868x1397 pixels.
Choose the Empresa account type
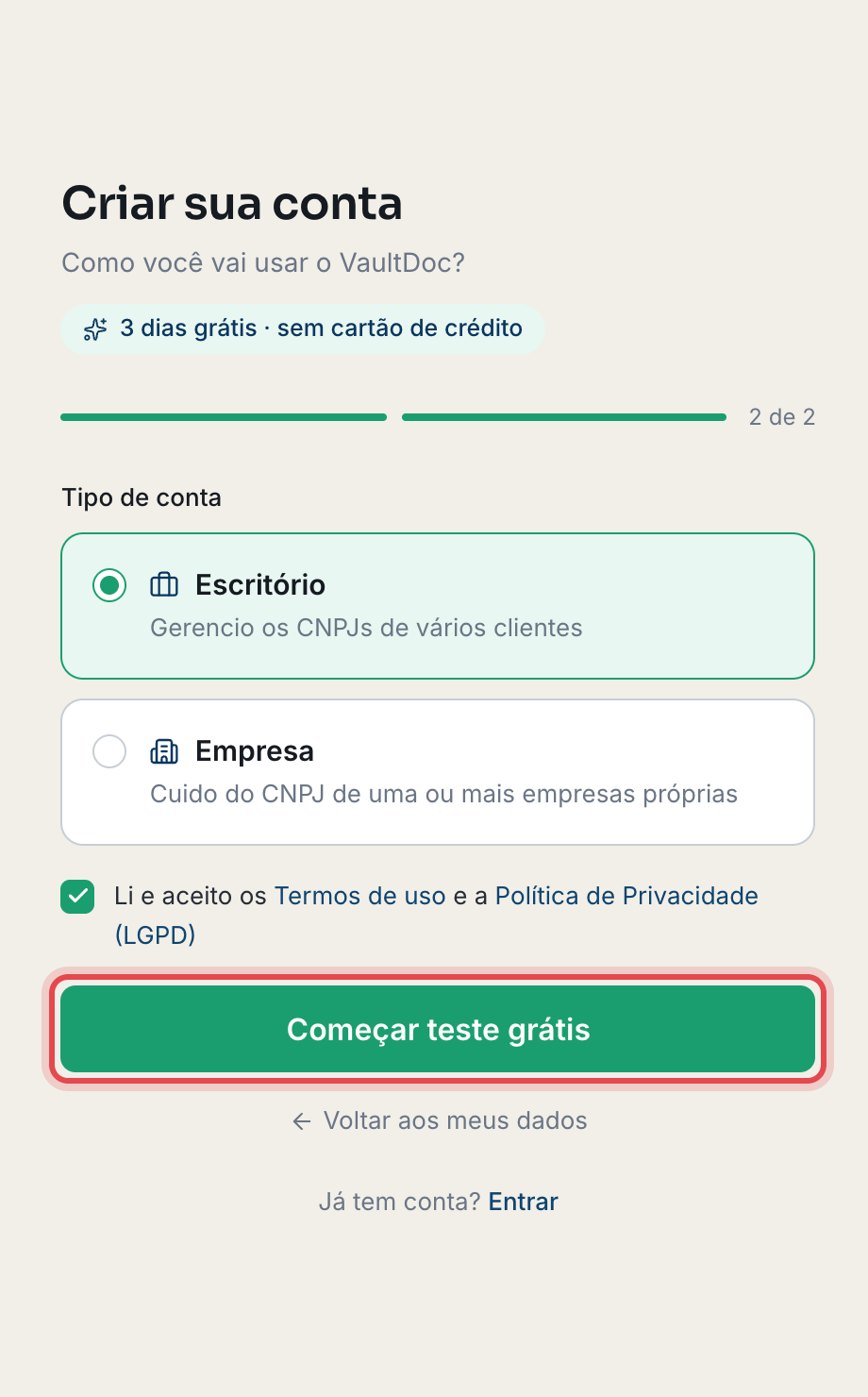[438, 772]
